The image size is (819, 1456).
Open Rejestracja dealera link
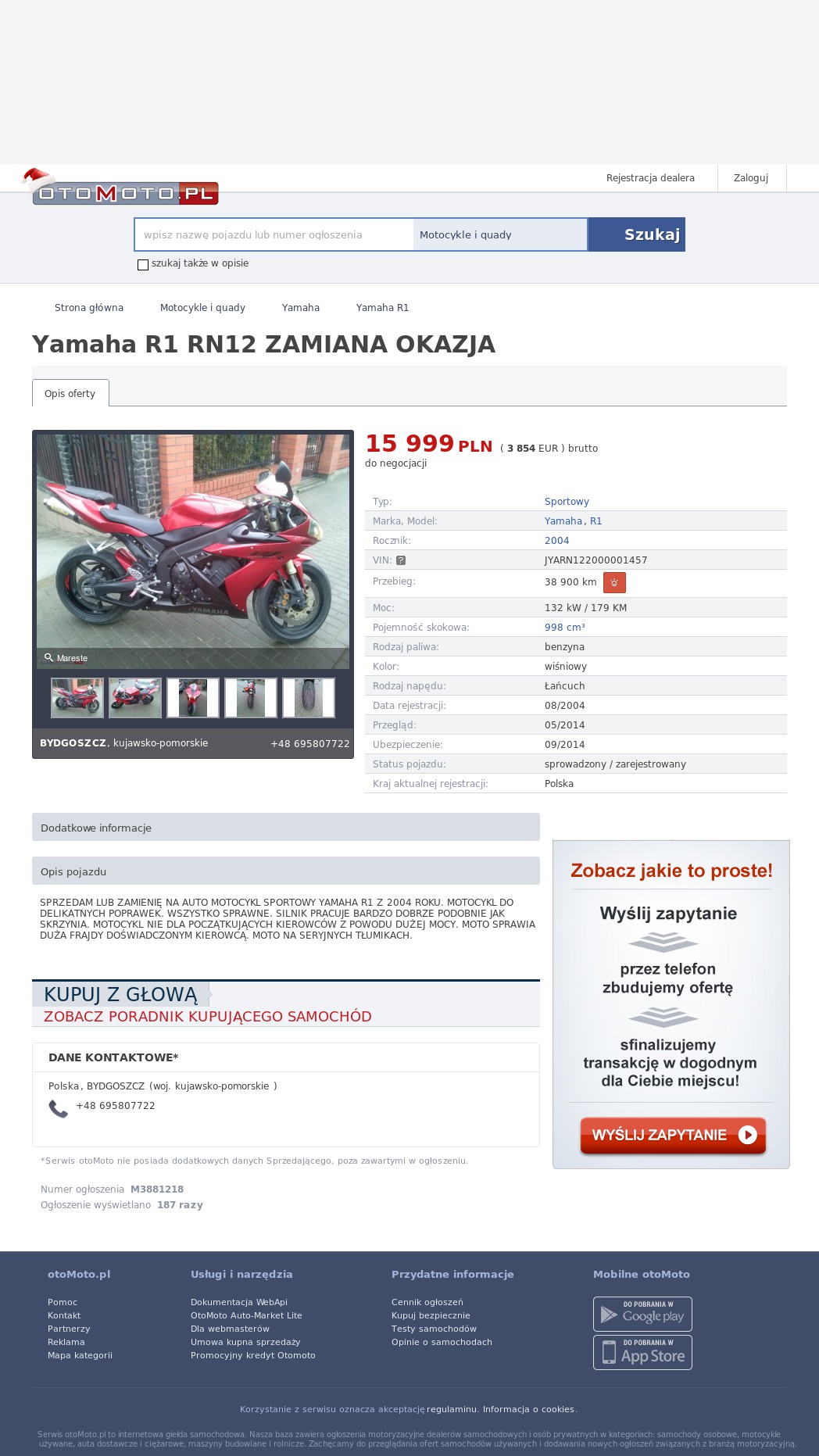(x=650, y=178)
